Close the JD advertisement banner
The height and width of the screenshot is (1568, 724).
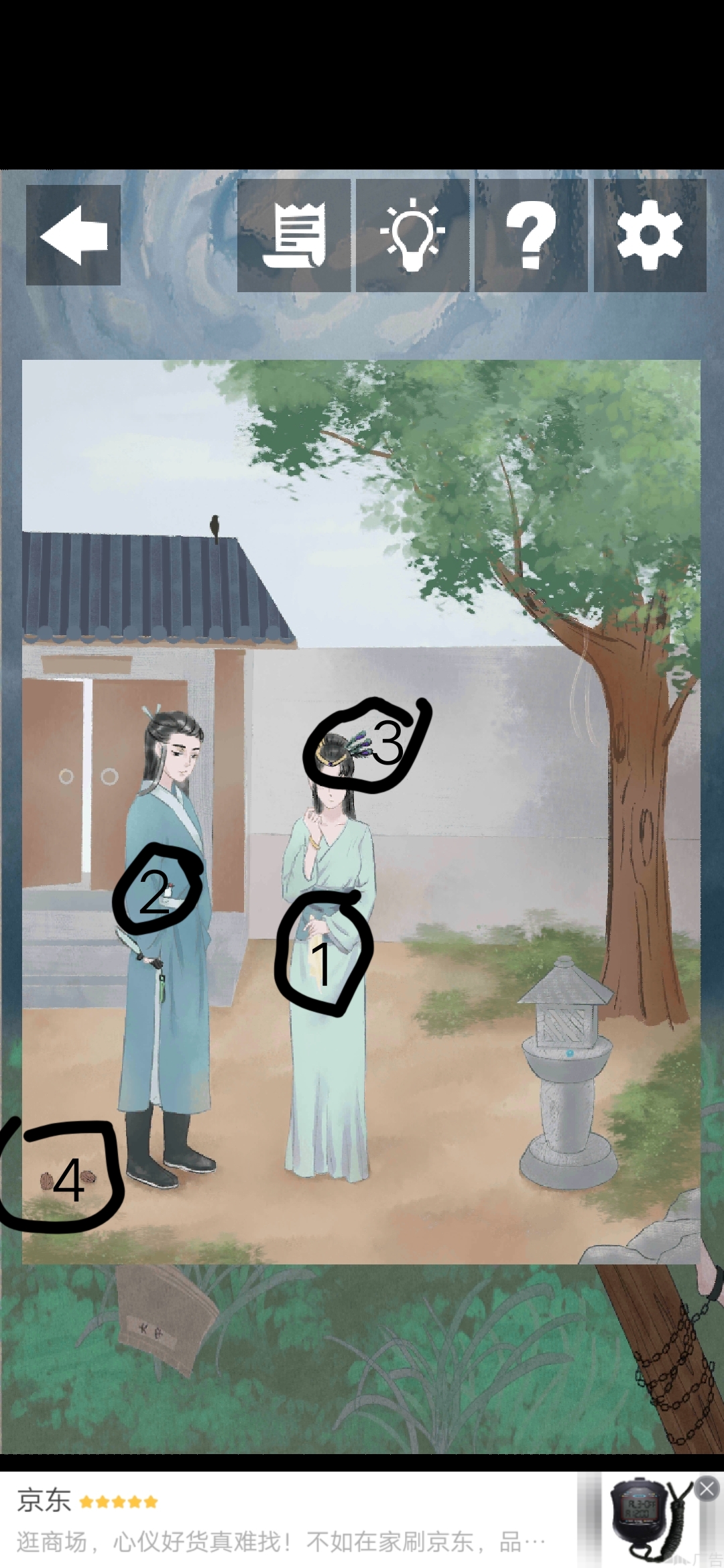click(x=707, y=1489)
